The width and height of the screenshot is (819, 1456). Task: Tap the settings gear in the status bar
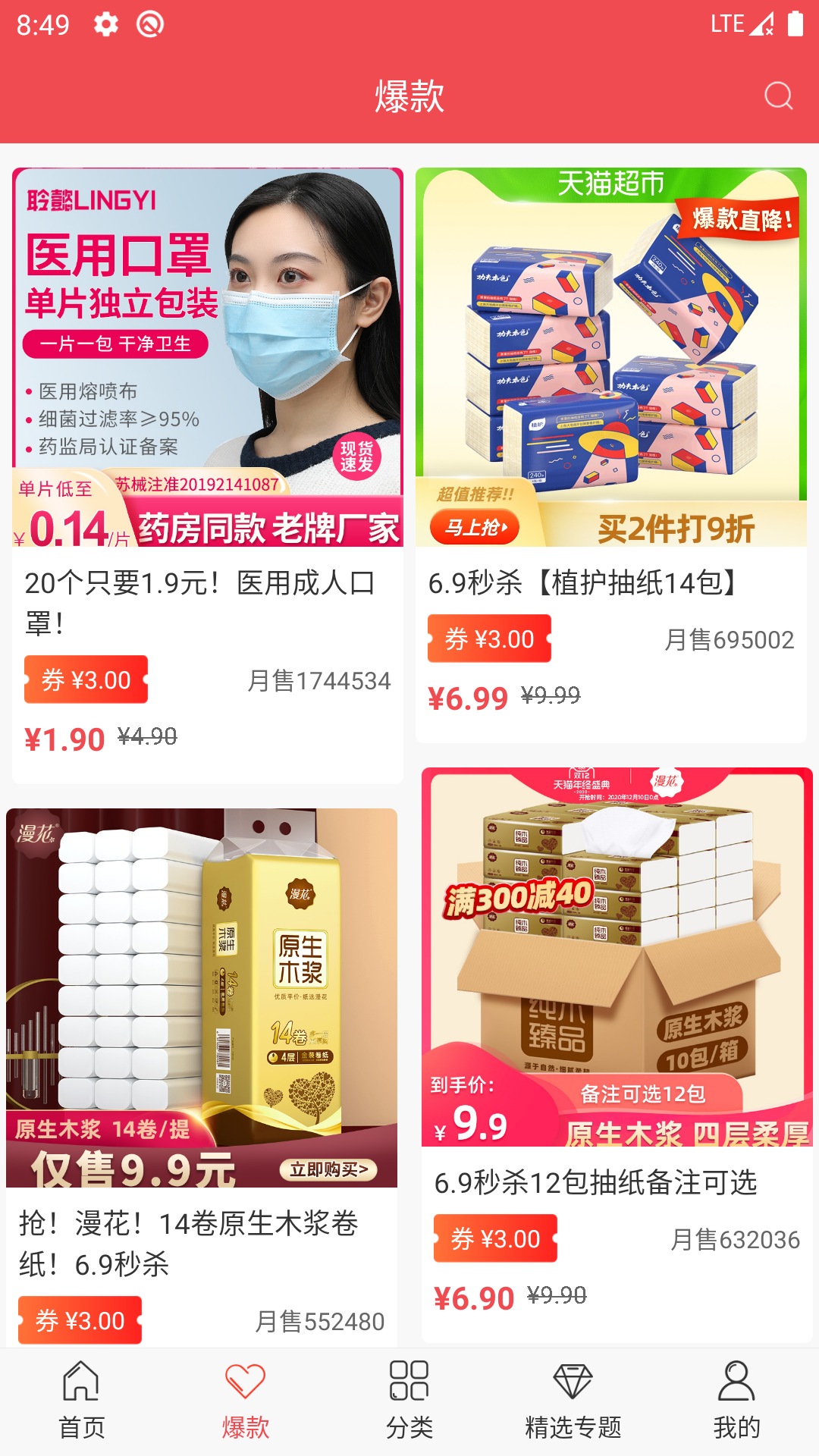pyautogui.click(x=104, y=23)
